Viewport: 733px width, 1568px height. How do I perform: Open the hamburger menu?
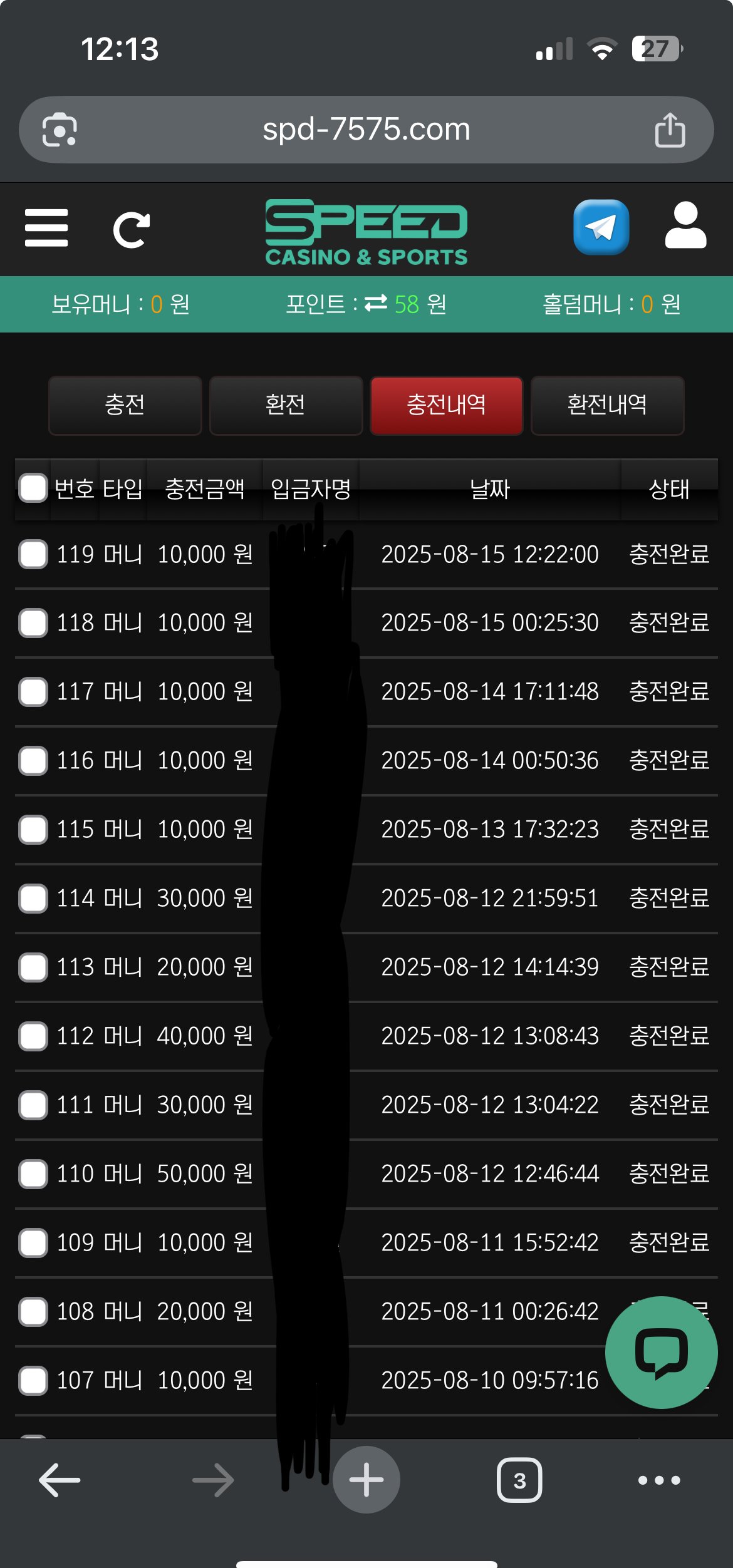click(x=46, y=228)
